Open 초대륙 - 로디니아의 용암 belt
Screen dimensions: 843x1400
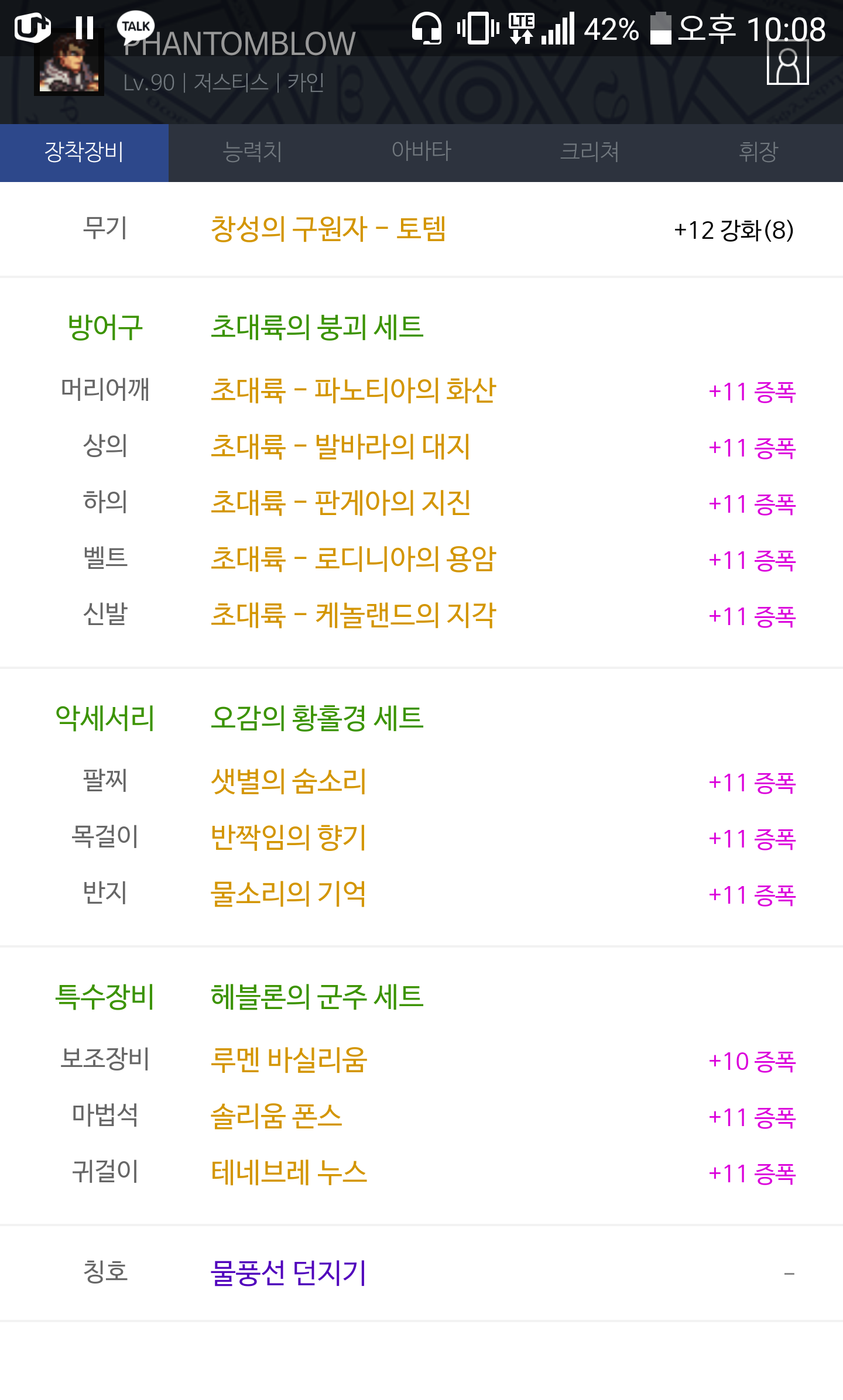coord(354,559)
